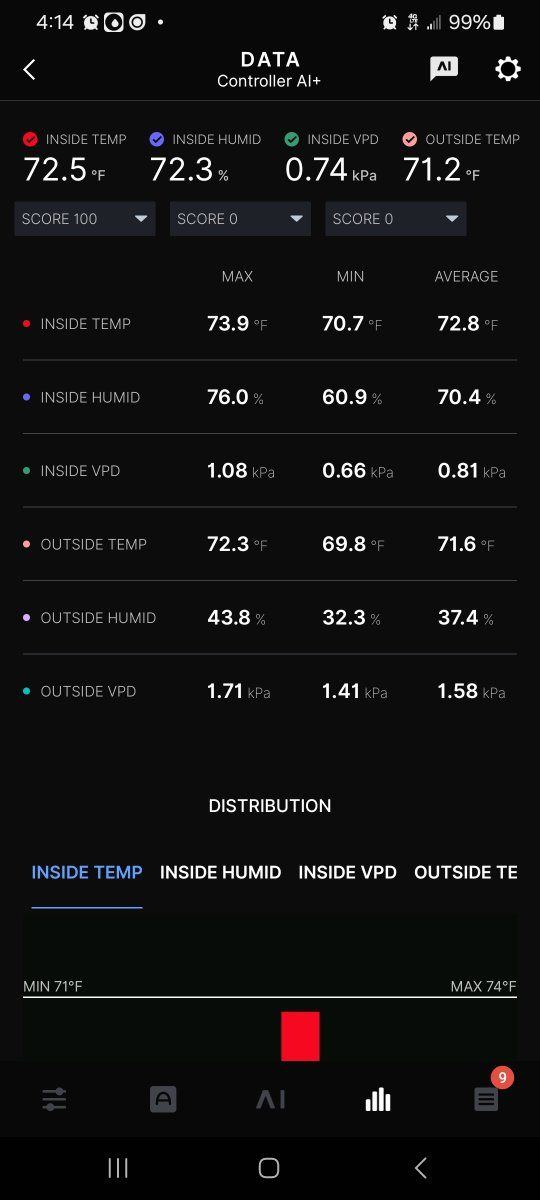Open the bar chart data tab

tap(378, 1100)
